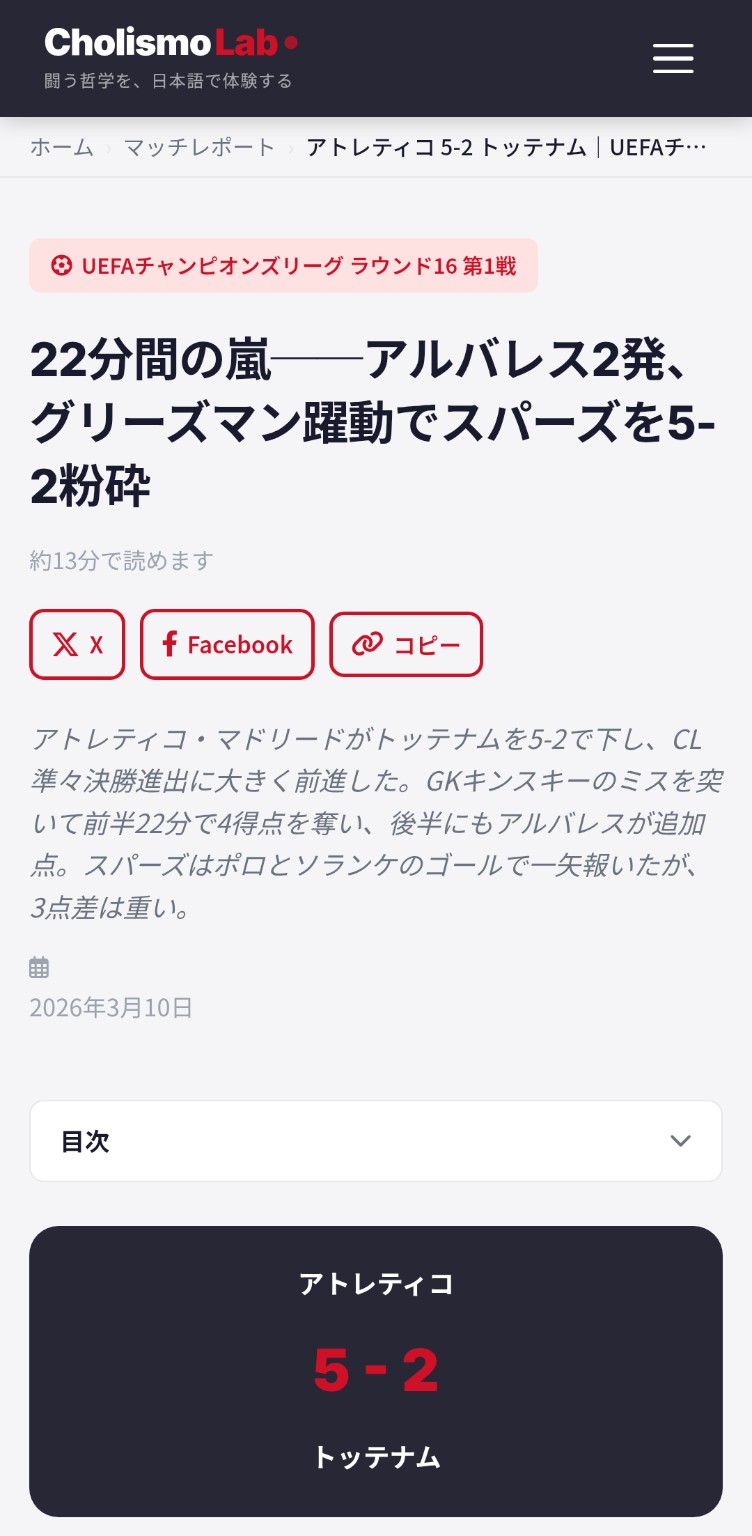The image size is (752, 1536).
Task: Select the トッテナム team name
Action: [376, 1458]
